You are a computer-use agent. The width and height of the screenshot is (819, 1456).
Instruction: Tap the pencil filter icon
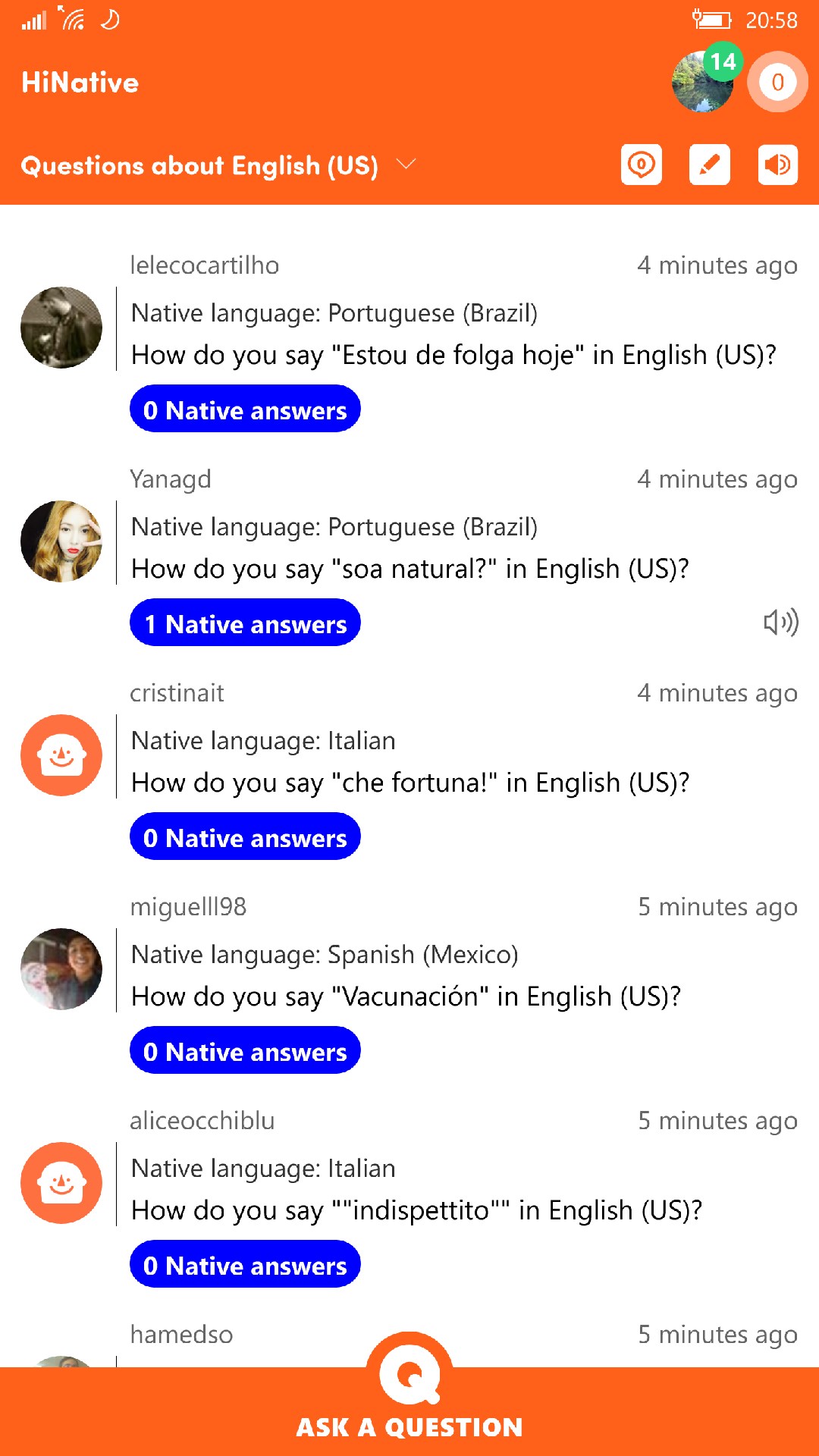(x=709, y=165)
